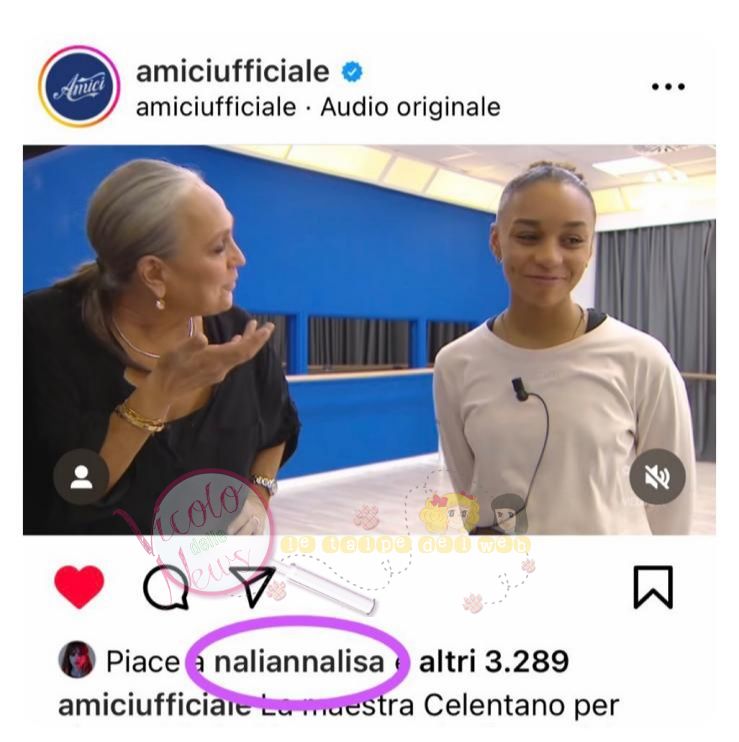Viewport: 739px width, 742px height.
Task: Unmute the video sound
Action: click(657, 478)
